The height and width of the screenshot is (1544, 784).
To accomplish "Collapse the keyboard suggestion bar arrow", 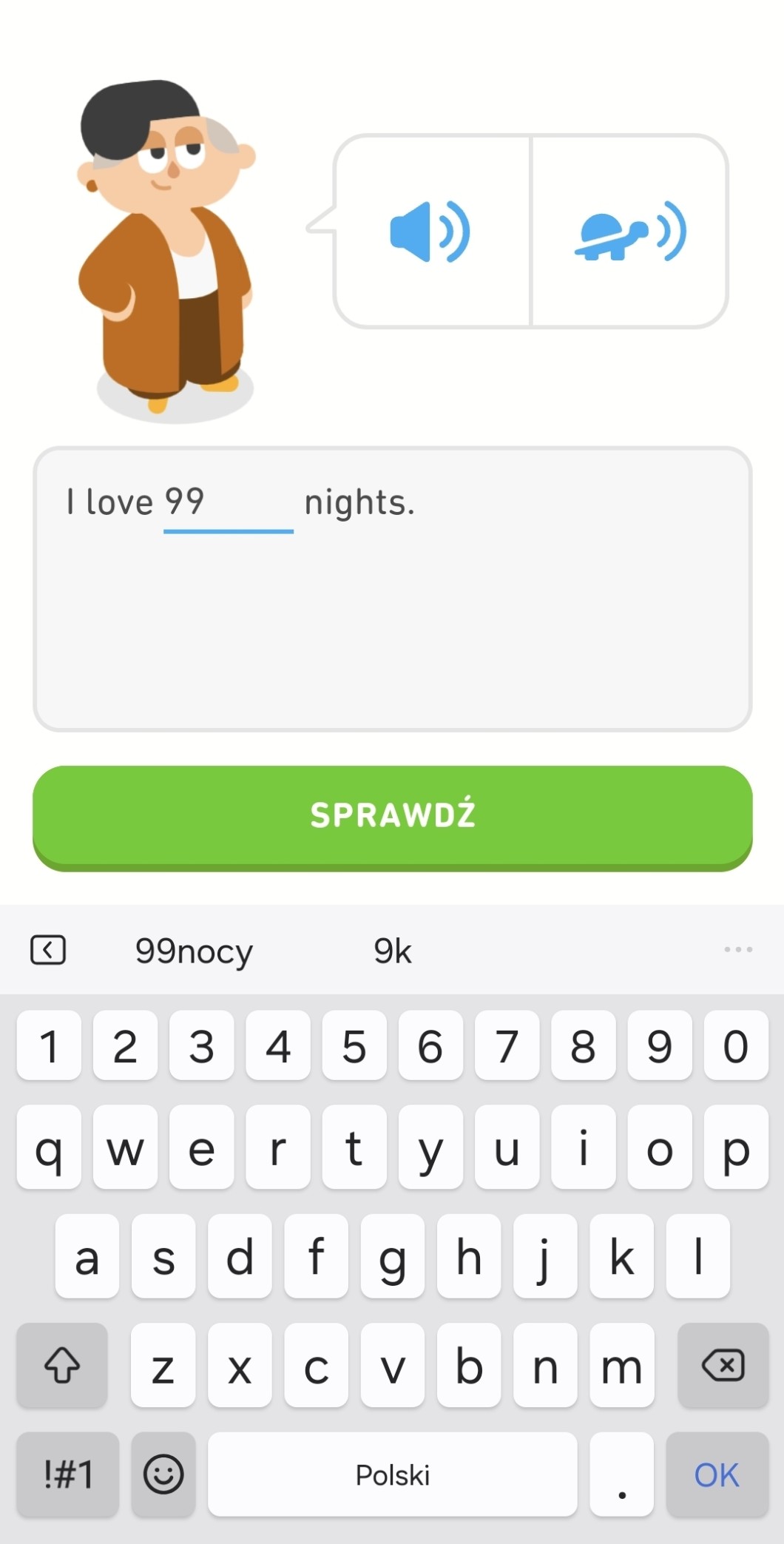I will coord(48,950).
